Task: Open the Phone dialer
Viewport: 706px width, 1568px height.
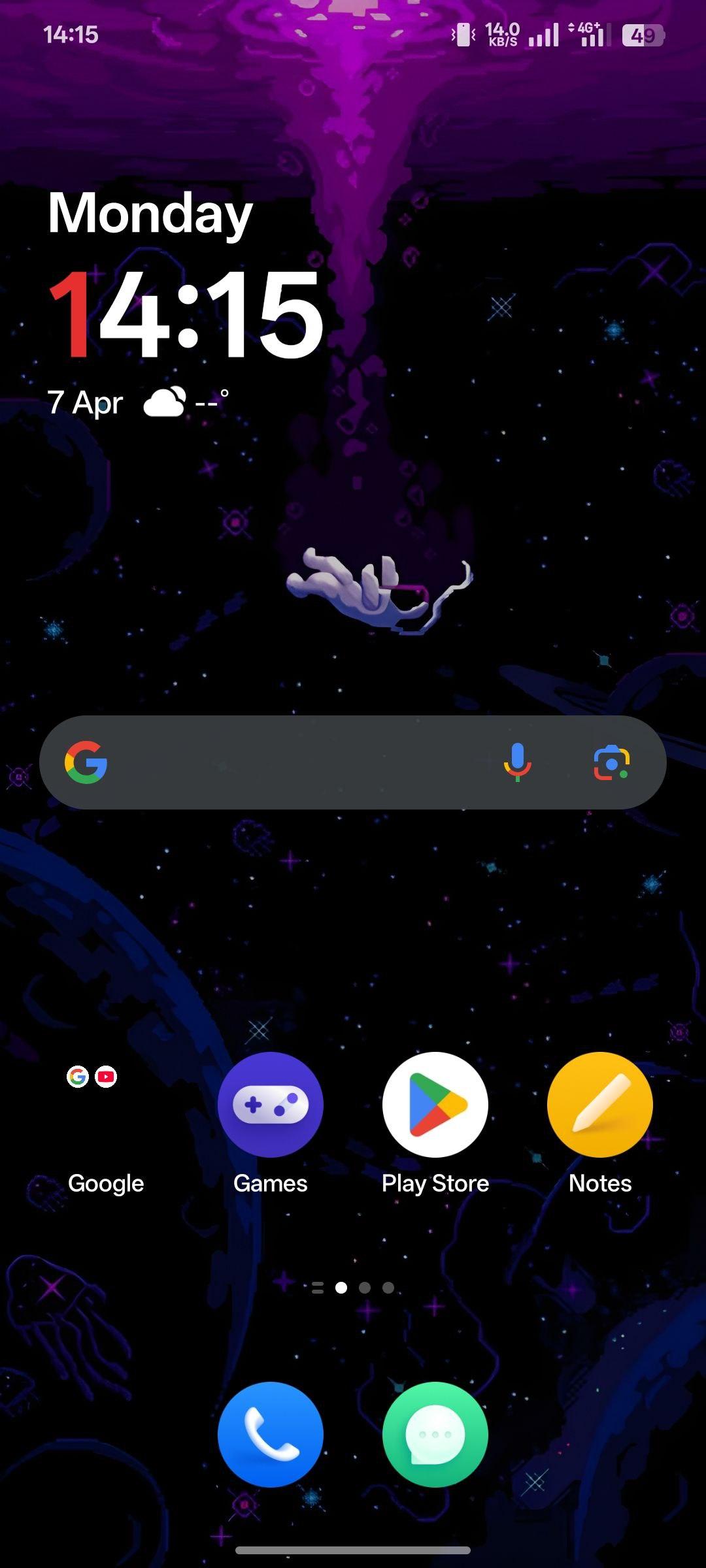Action: [271, 1435]
